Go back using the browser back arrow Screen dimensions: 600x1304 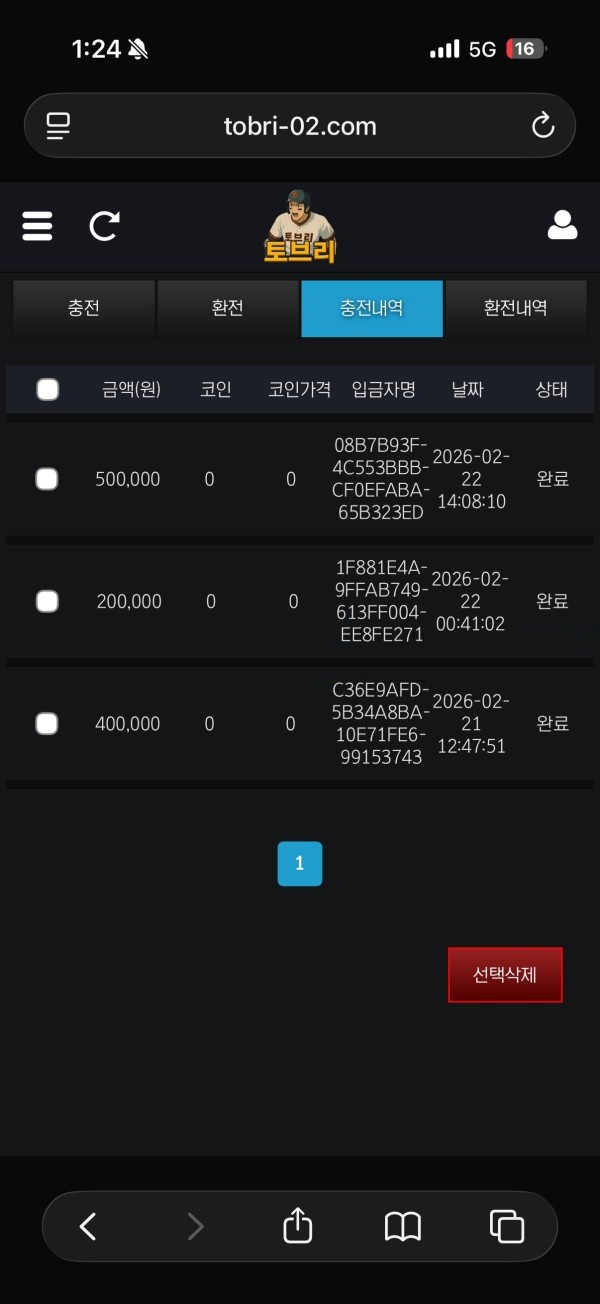[88, 1226]
